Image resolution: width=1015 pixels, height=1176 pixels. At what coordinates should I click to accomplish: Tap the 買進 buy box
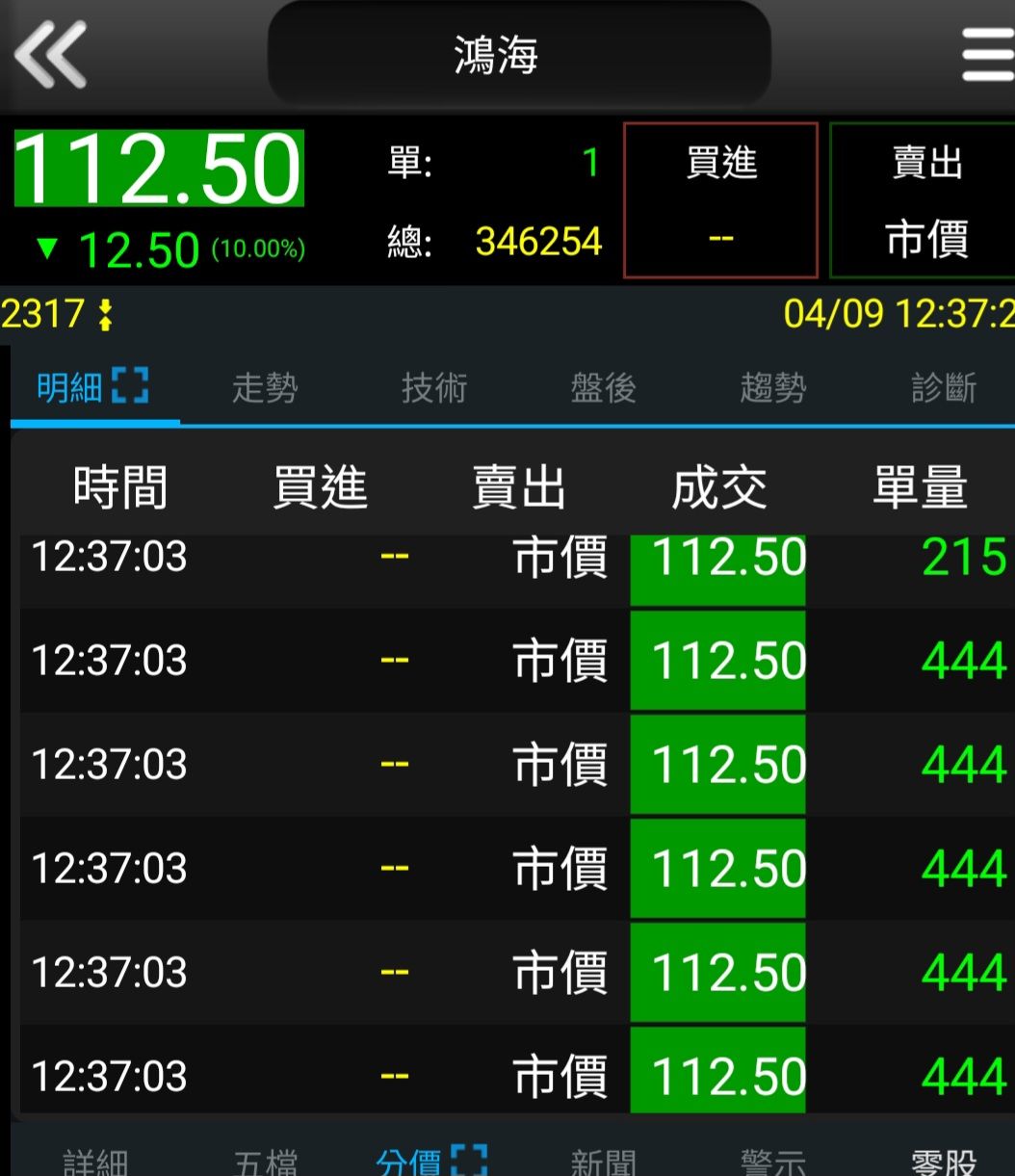[x=721, y=200]
